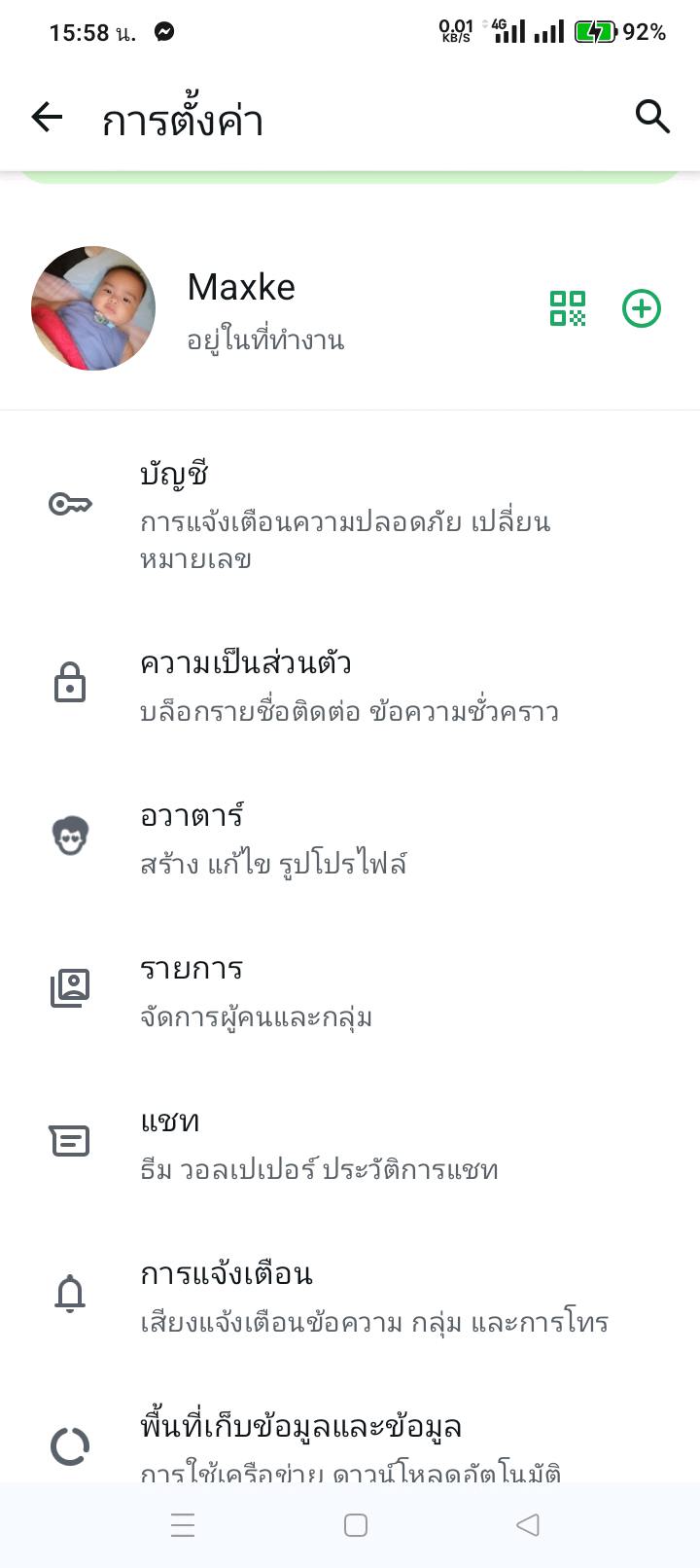Go back from the settings screen

47,119
